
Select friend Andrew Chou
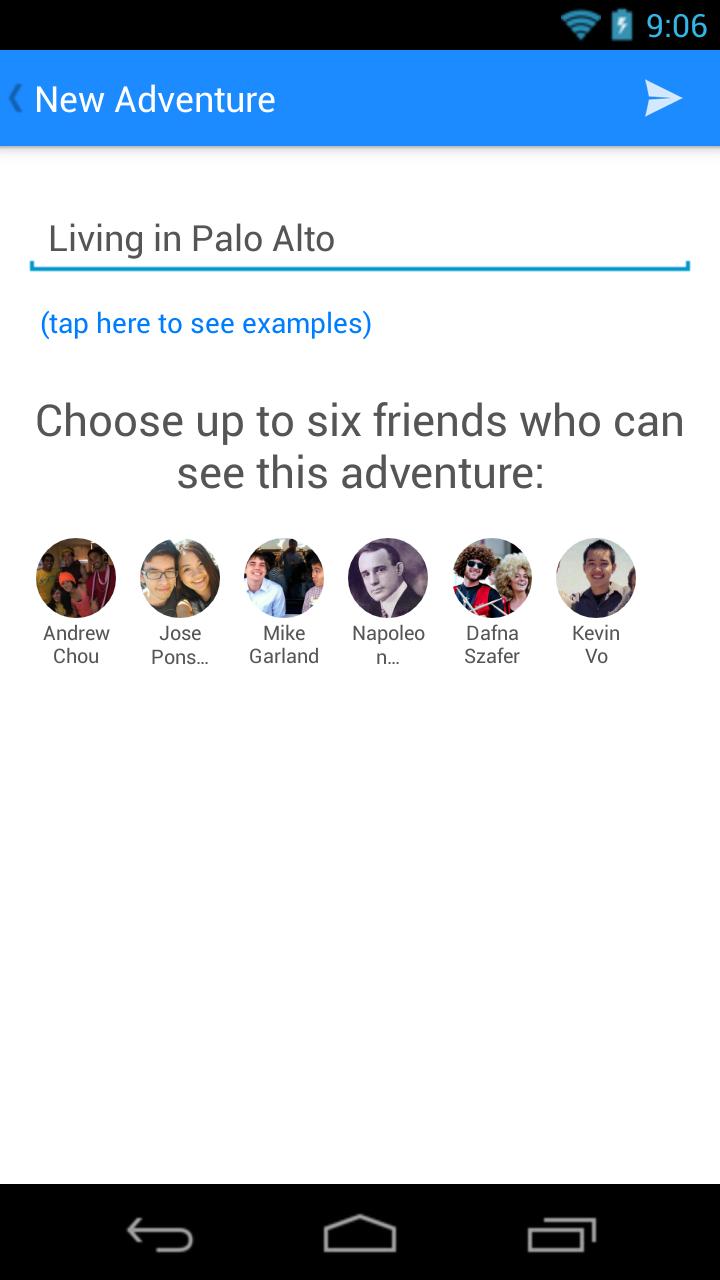(76, 578)
